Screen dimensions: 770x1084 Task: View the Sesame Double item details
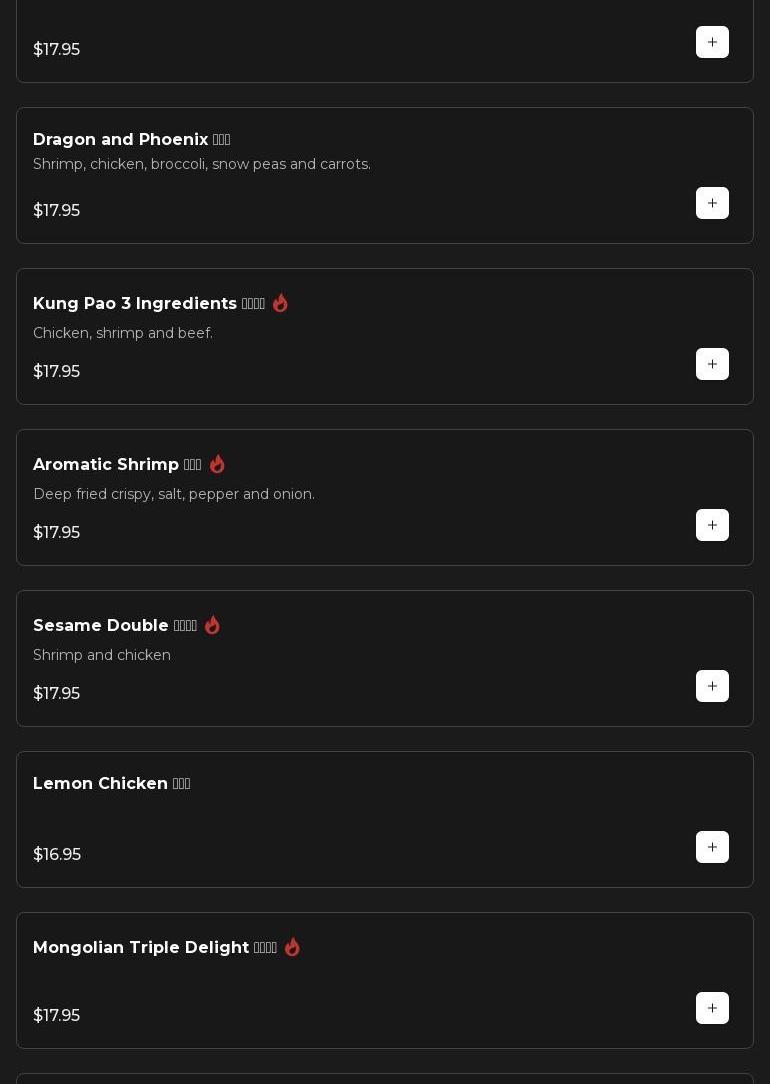tap(100, 626)
